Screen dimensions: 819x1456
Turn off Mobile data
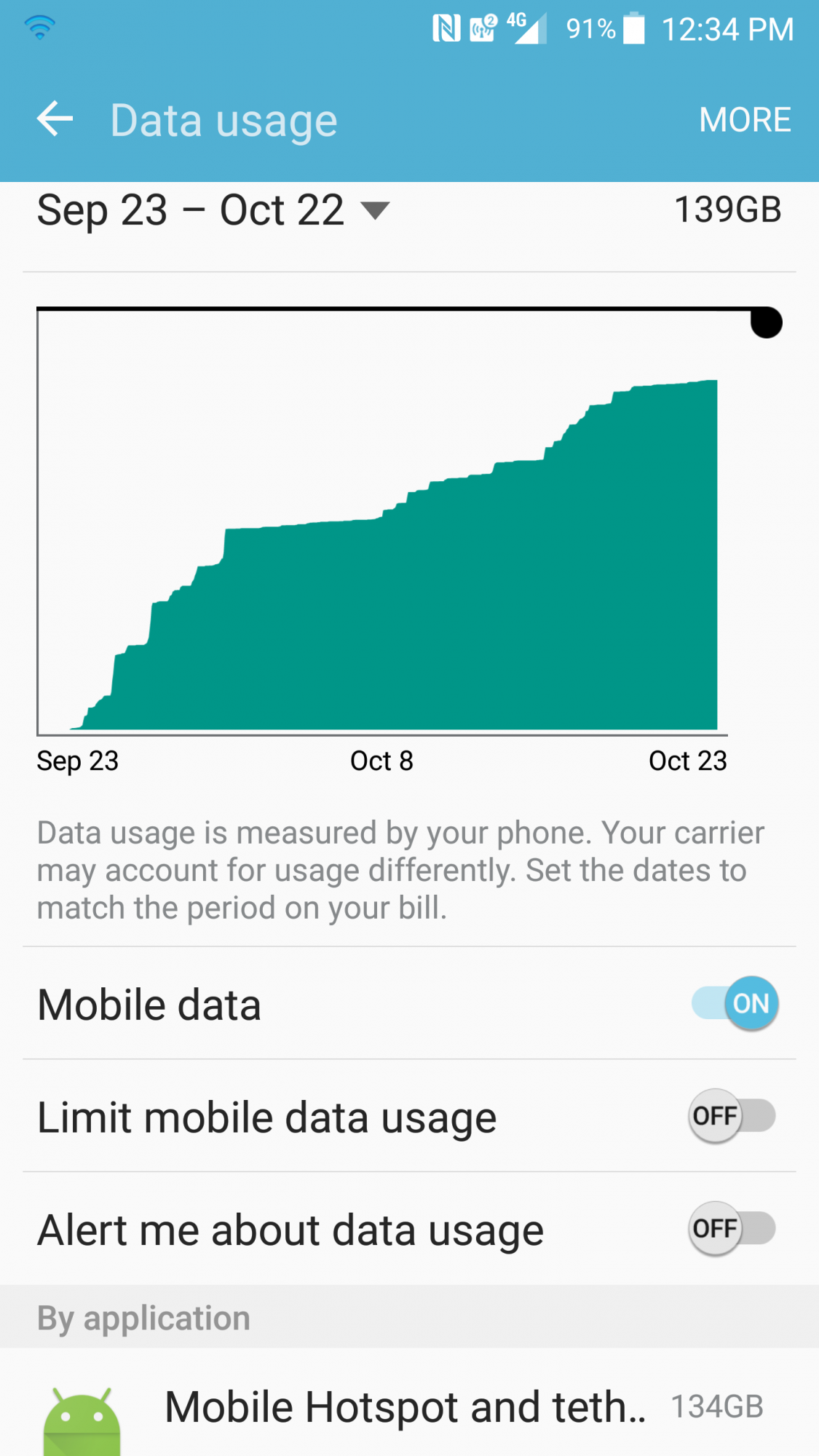[x=735, y=1004]
